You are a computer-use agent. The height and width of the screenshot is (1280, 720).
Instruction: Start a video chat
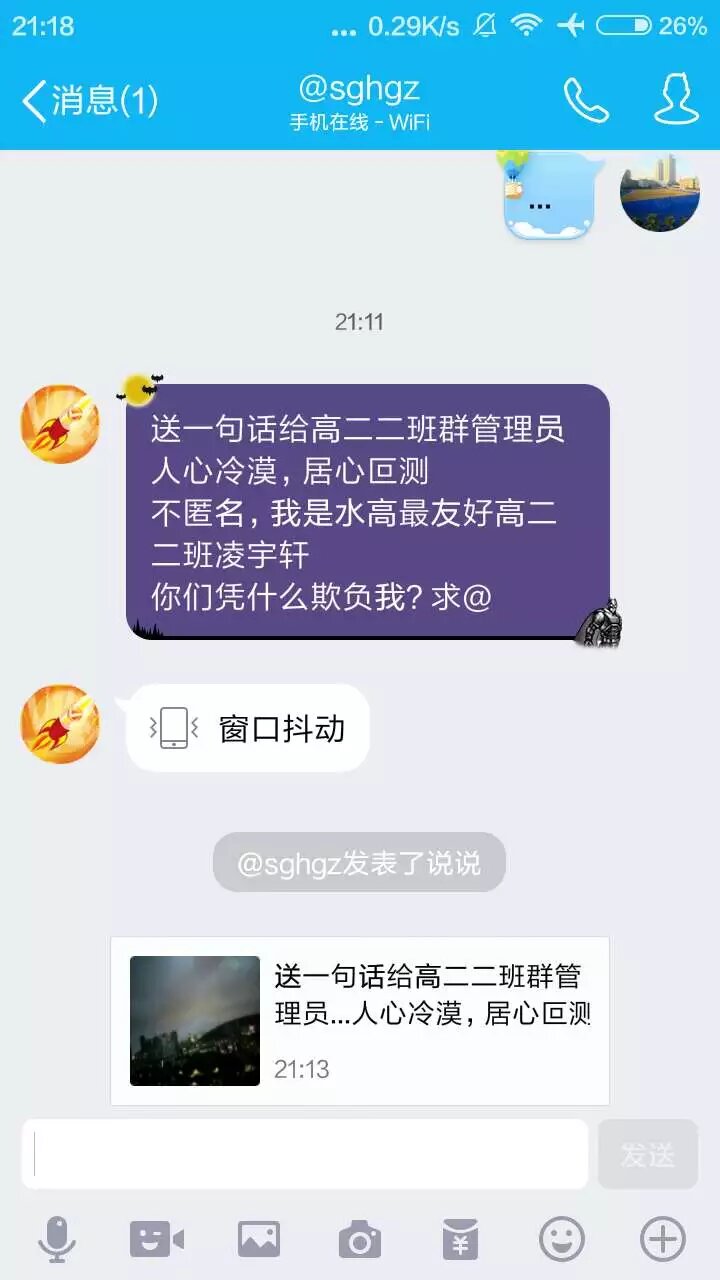(157, 1241)
